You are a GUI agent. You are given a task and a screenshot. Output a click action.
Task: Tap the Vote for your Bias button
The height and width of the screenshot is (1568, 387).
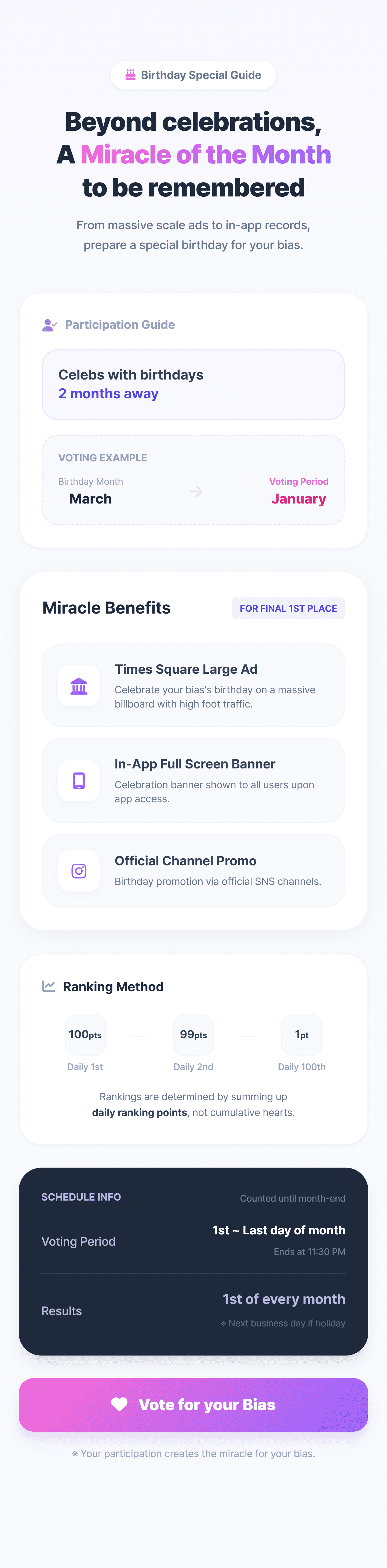pyautogui.click(x=193, y=1404)
